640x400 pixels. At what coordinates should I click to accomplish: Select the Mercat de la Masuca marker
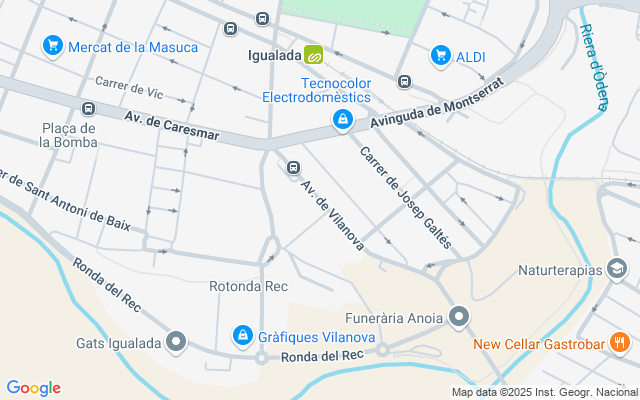point(52,46)
